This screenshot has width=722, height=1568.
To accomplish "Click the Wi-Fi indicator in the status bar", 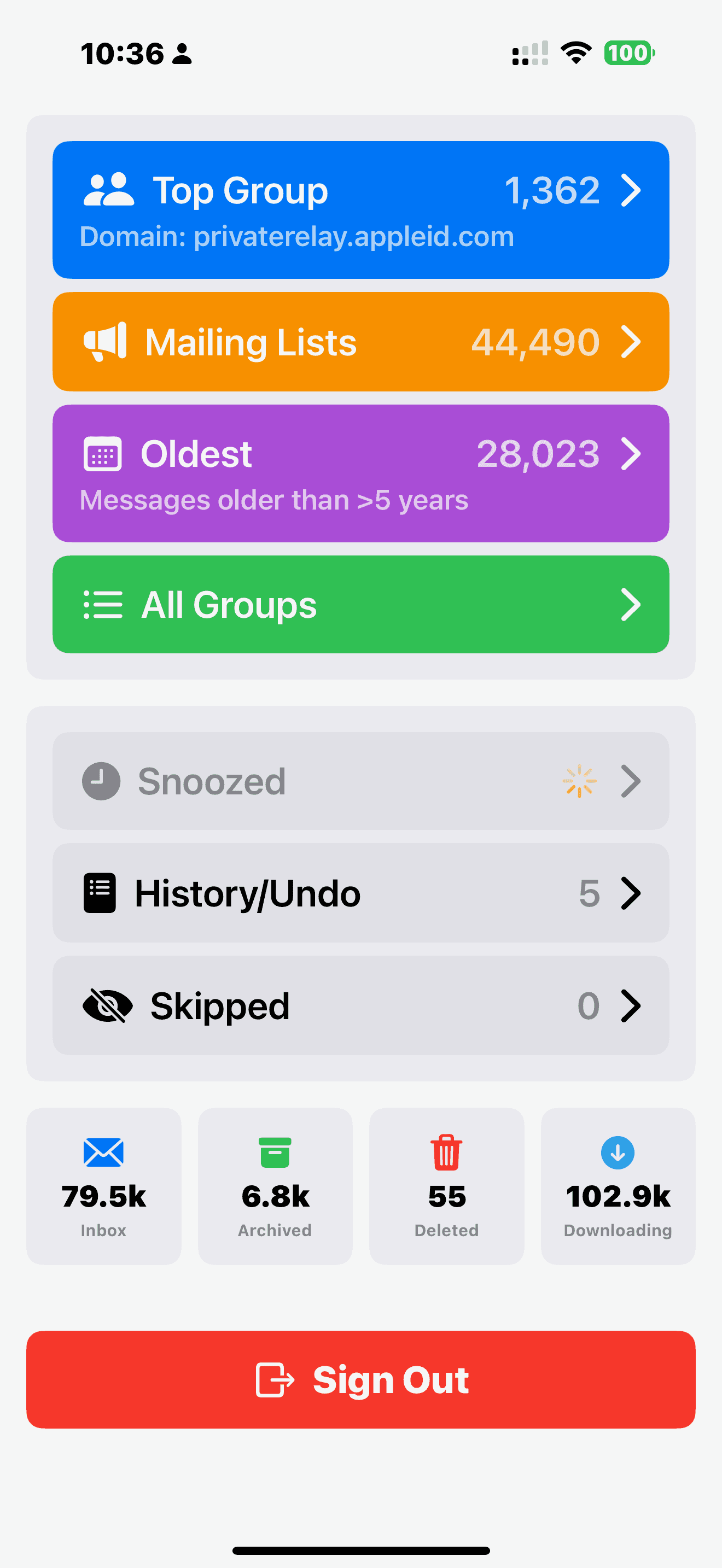I will (x=575, y=53).
